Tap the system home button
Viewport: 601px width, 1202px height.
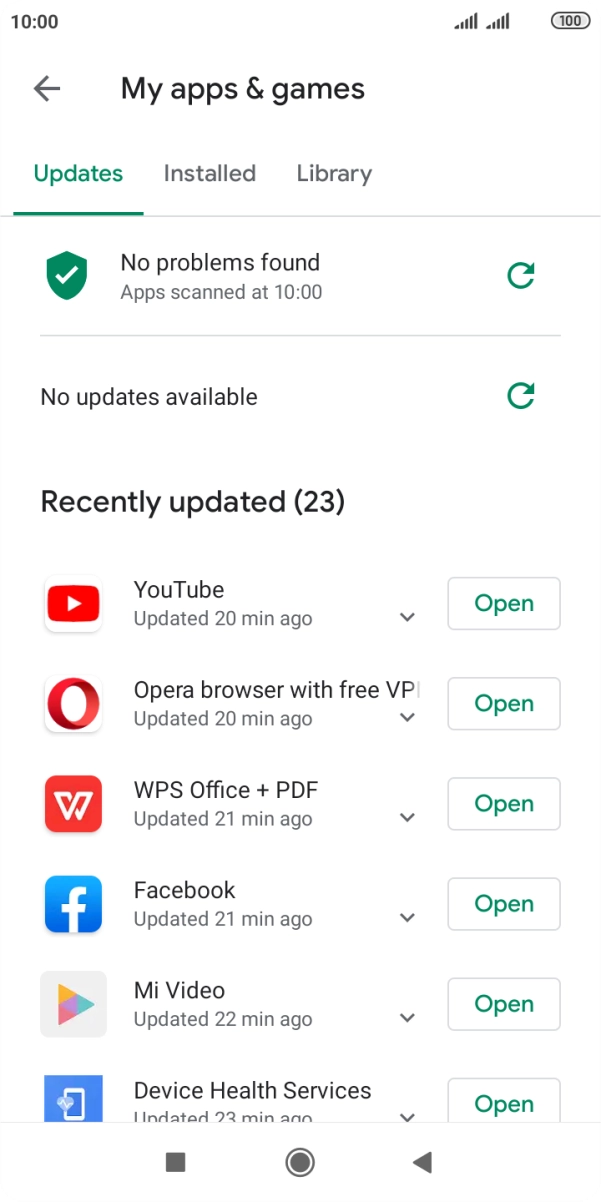299,1161
